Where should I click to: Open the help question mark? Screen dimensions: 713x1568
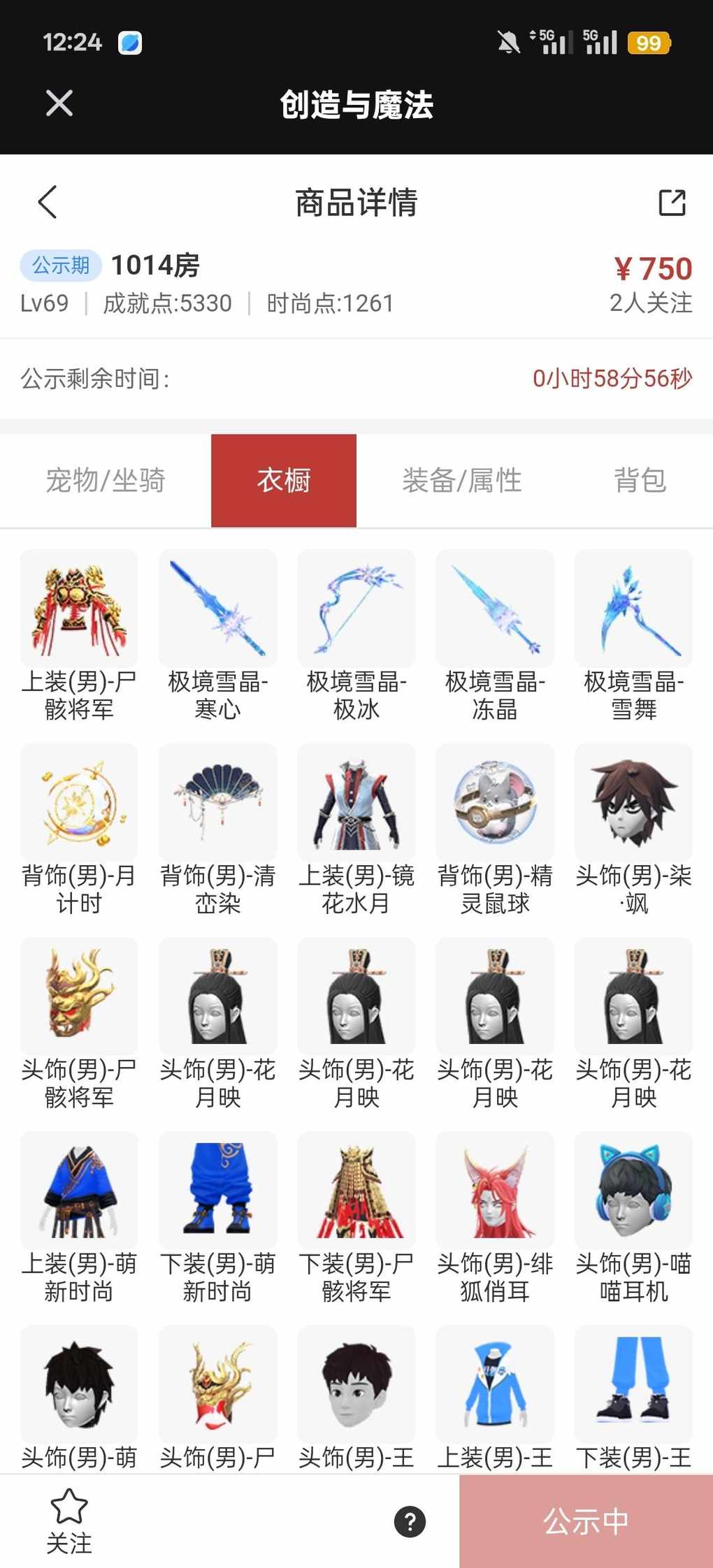pyautogui.click(x=410, y=1521)
